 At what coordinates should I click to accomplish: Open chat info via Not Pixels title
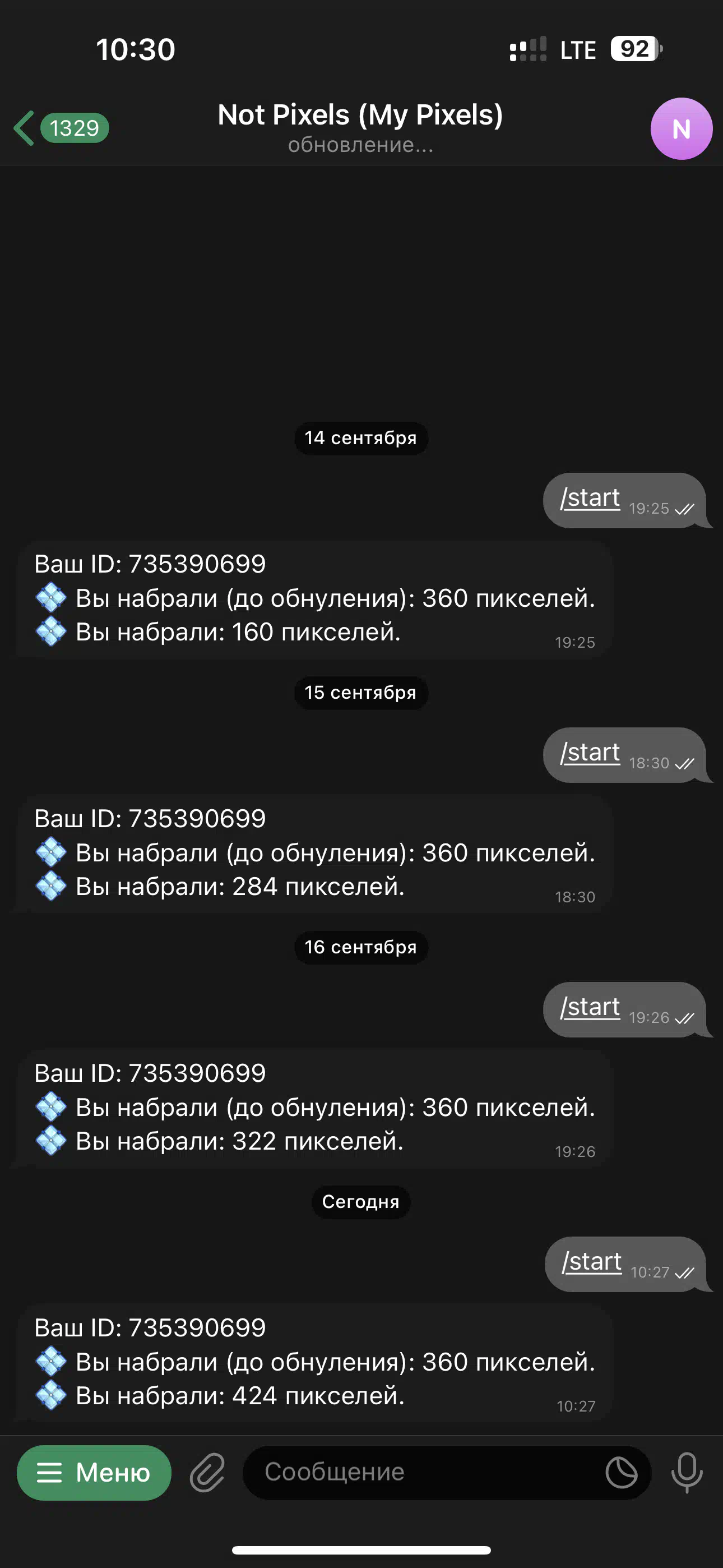[x=360, y=114]
